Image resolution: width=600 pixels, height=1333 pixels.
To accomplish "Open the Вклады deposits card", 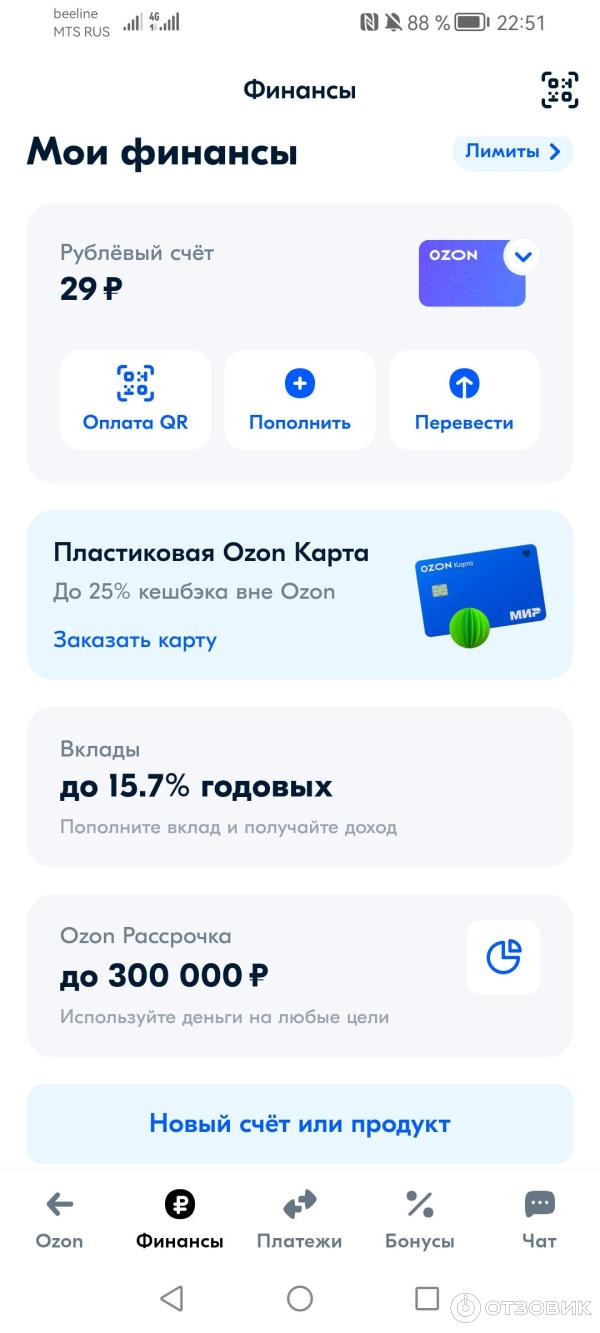I will coord(300,787).
